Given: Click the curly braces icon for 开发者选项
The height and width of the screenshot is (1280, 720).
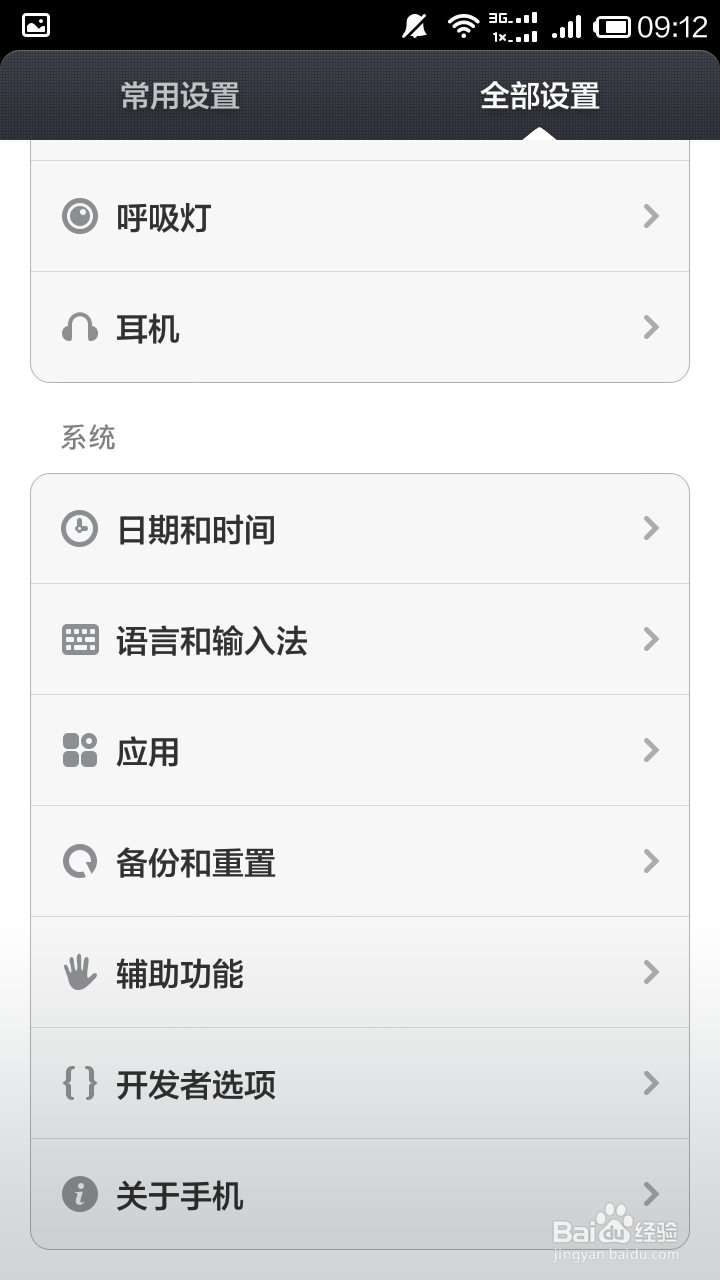Looking at the screenshot, I should coord(81,1083).
